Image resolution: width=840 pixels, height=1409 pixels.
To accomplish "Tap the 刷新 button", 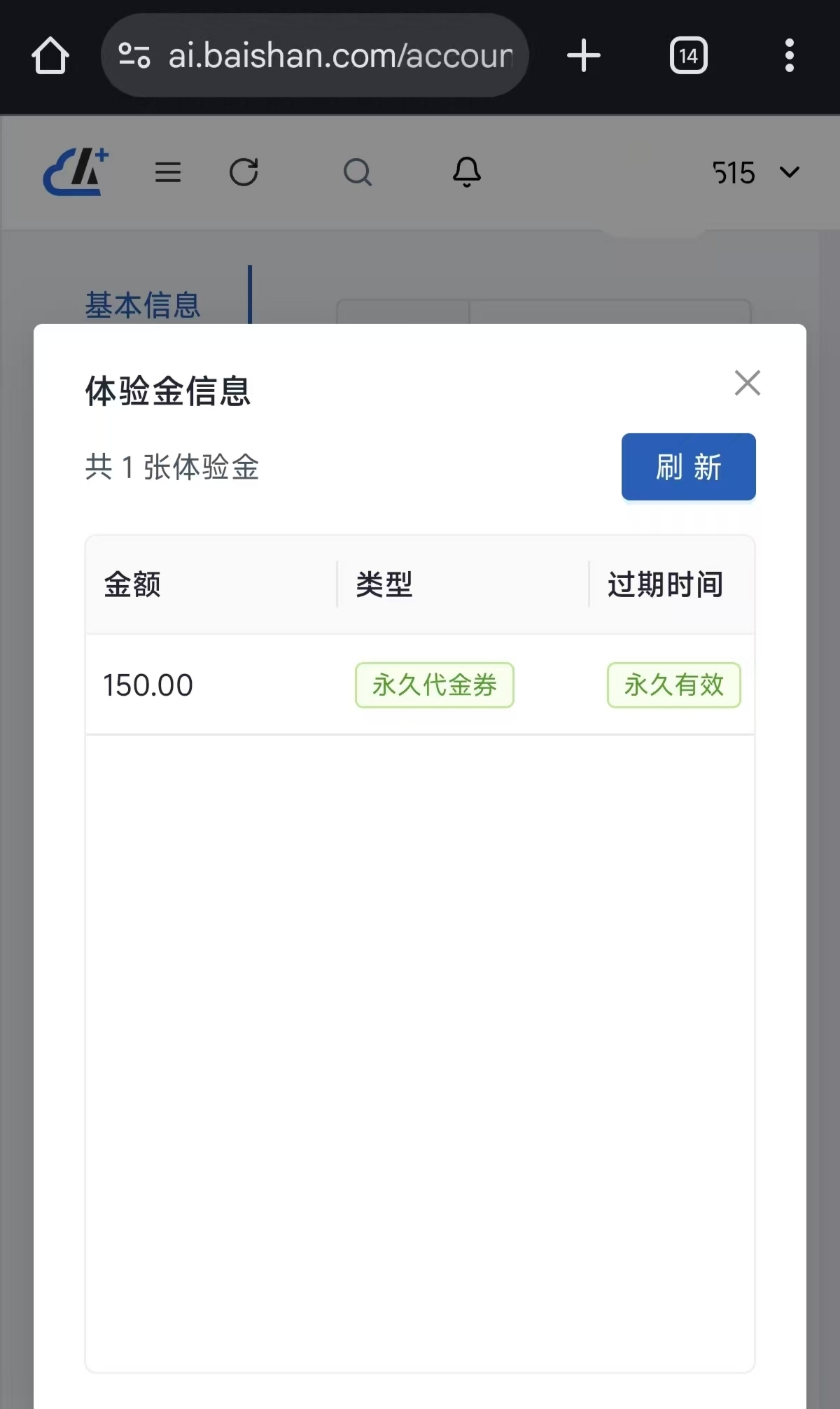I will point(688,467).
